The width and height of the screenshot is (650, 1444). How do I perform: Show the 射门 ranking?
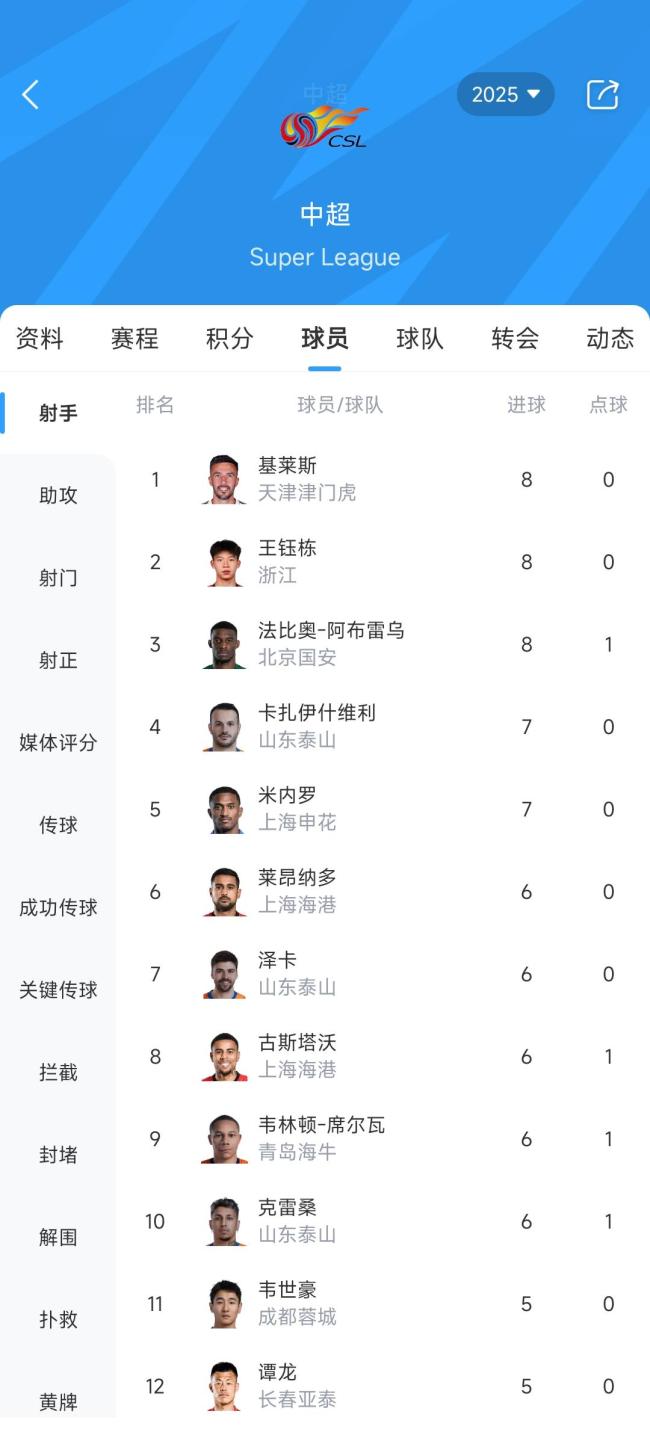tap(58, 578)
